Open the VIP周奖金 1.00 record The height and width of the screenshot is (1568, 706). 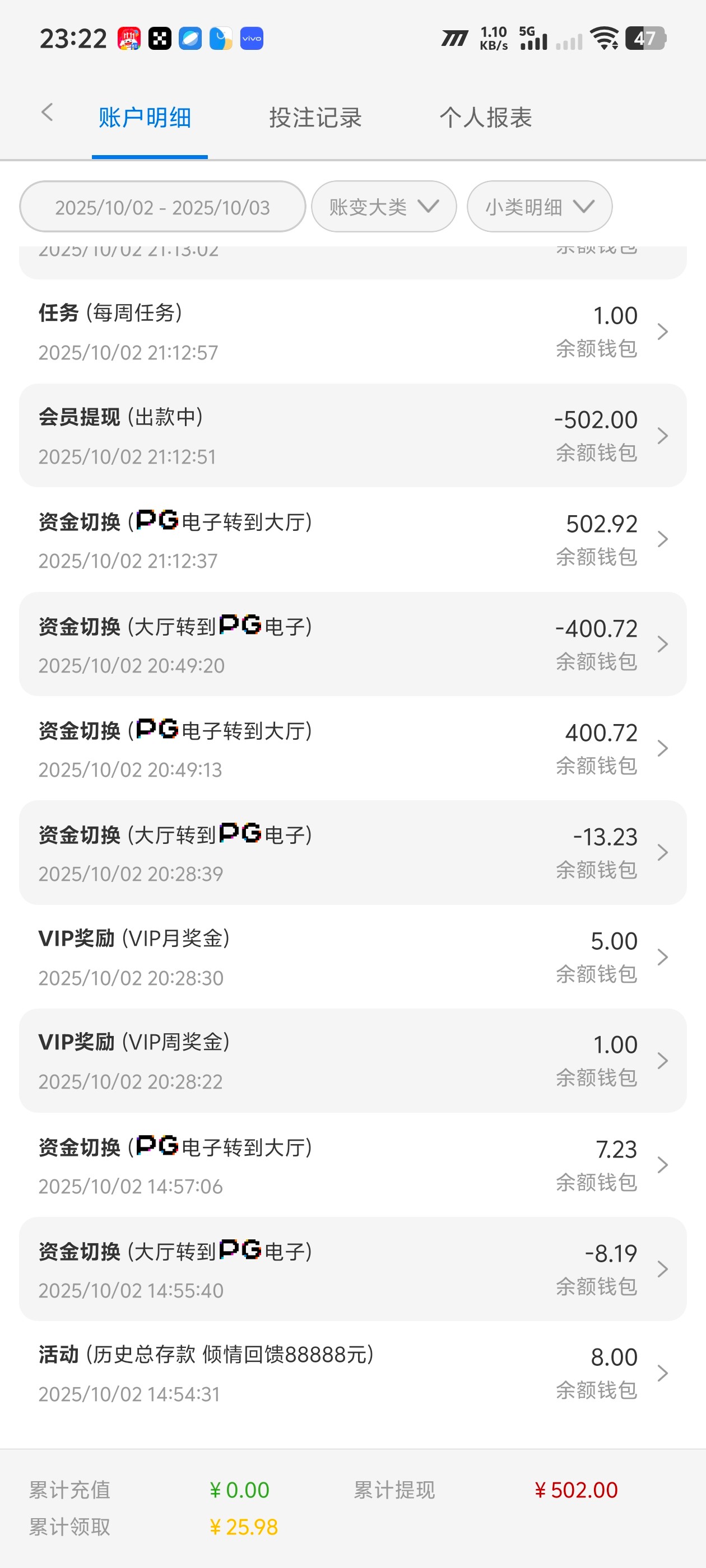[352, 1061]
